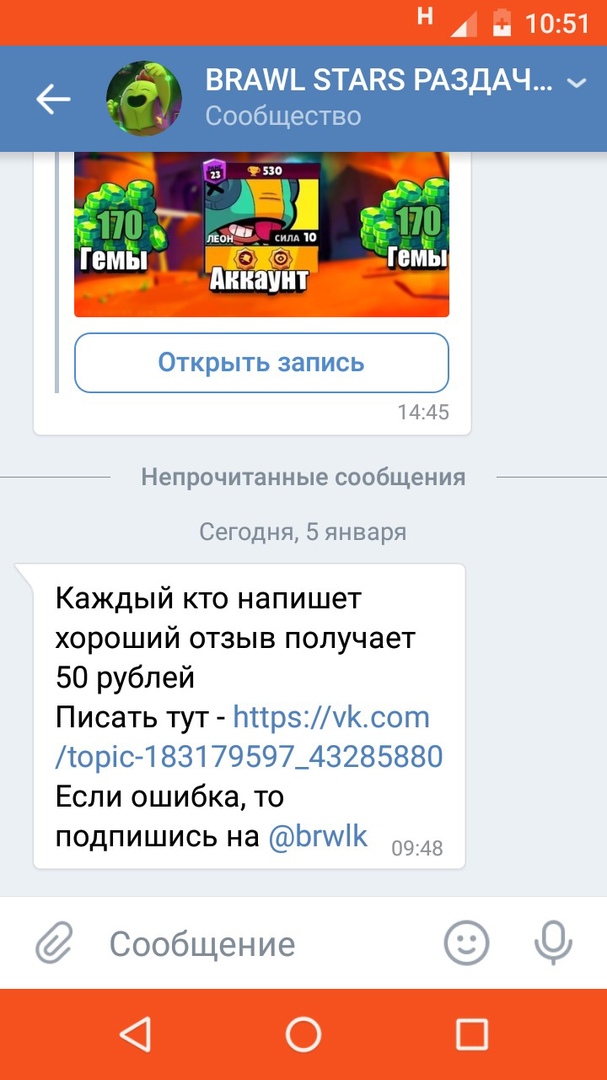This screenshot has height=1080, width=607.
Task: Attach a file with the paperclip
Action: tap(56, 942)
